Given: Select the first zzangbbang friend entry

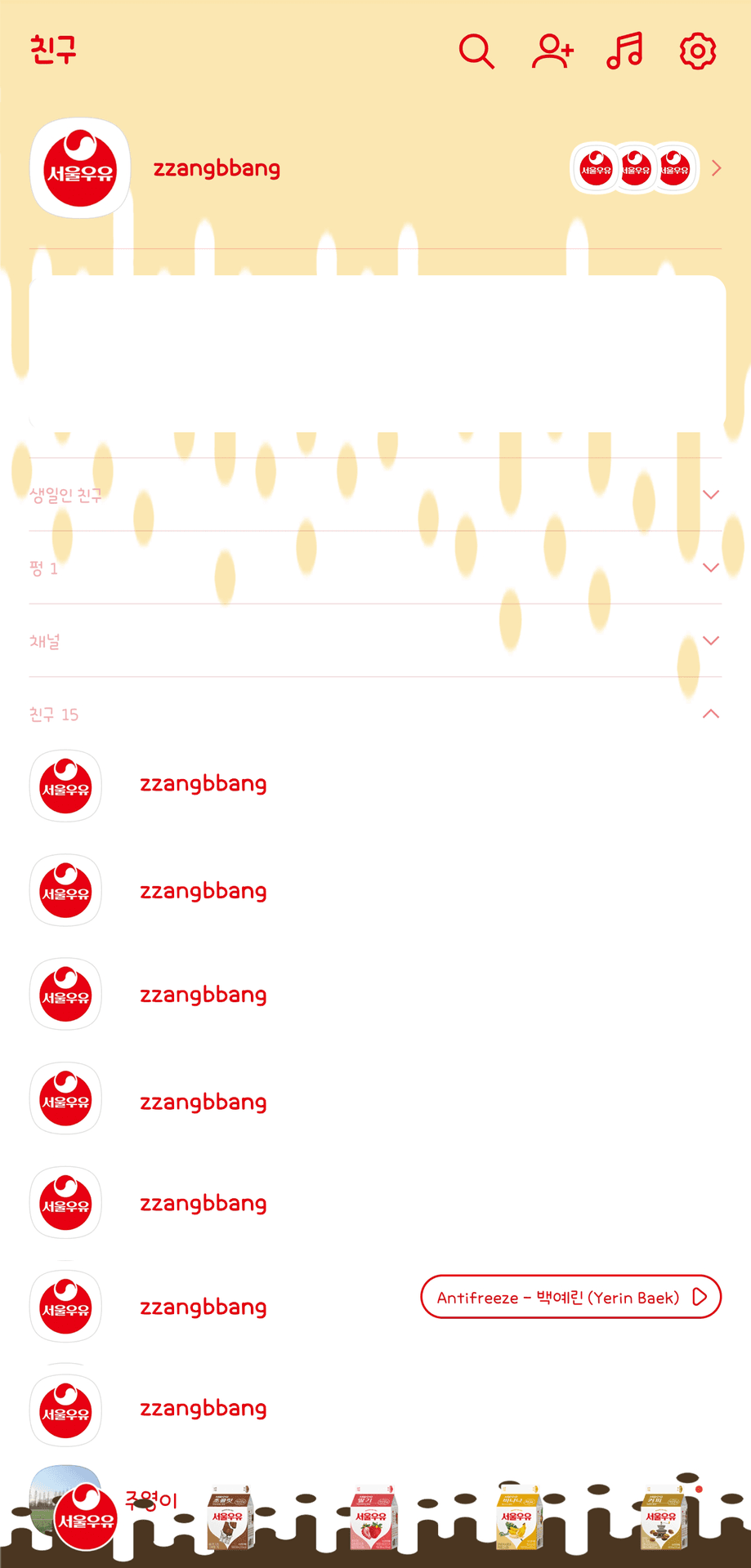Looking at the screenshot, I should tap(203, 784).
